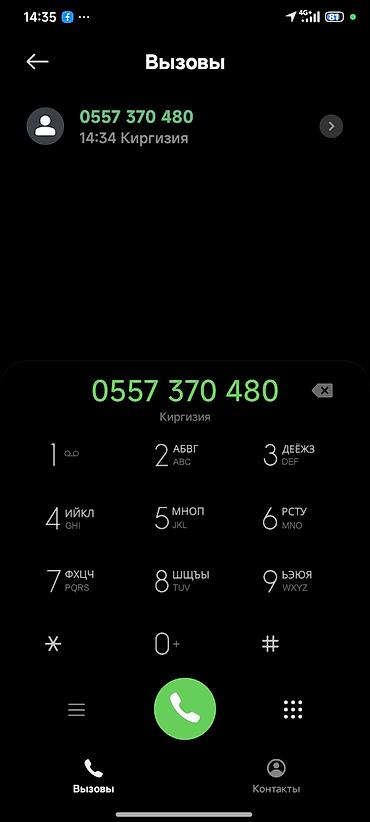The image size is (370, 822).
Task: Switch to the Контакты tab
Action: (276, 777)
